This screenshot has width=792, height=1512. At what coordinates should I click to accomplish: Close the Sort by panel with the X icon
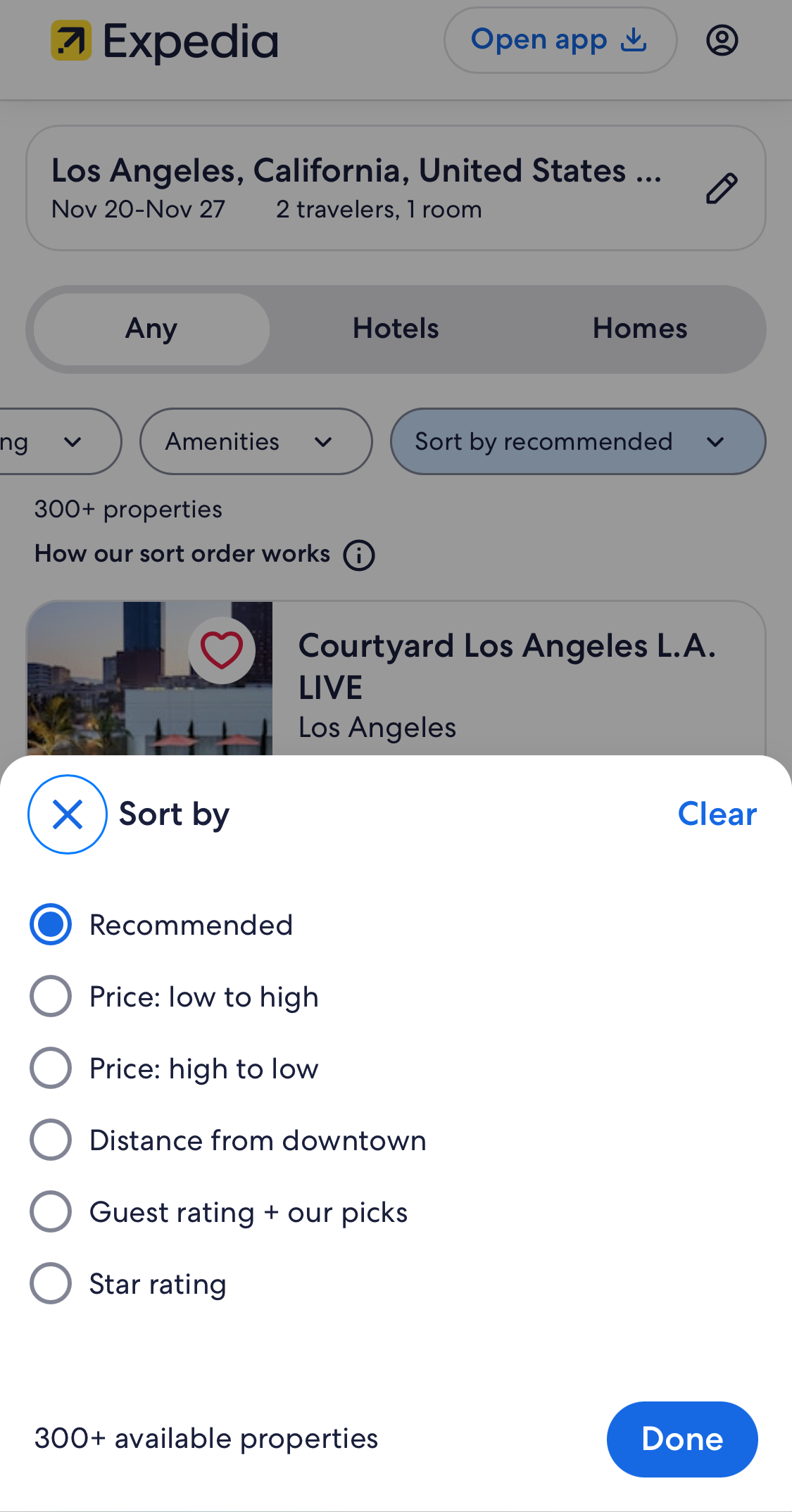(67, 814)
